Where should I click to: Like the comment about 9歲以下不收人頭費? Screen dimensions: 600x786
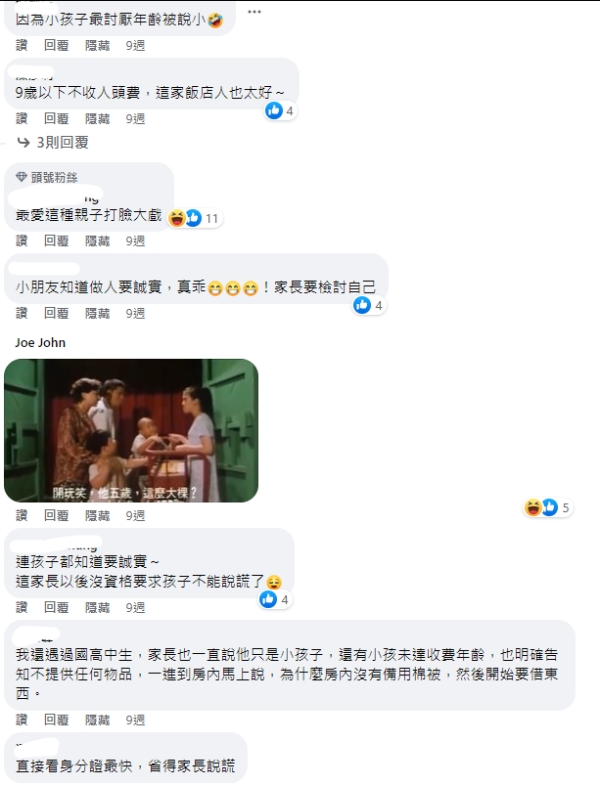(21, 119)
